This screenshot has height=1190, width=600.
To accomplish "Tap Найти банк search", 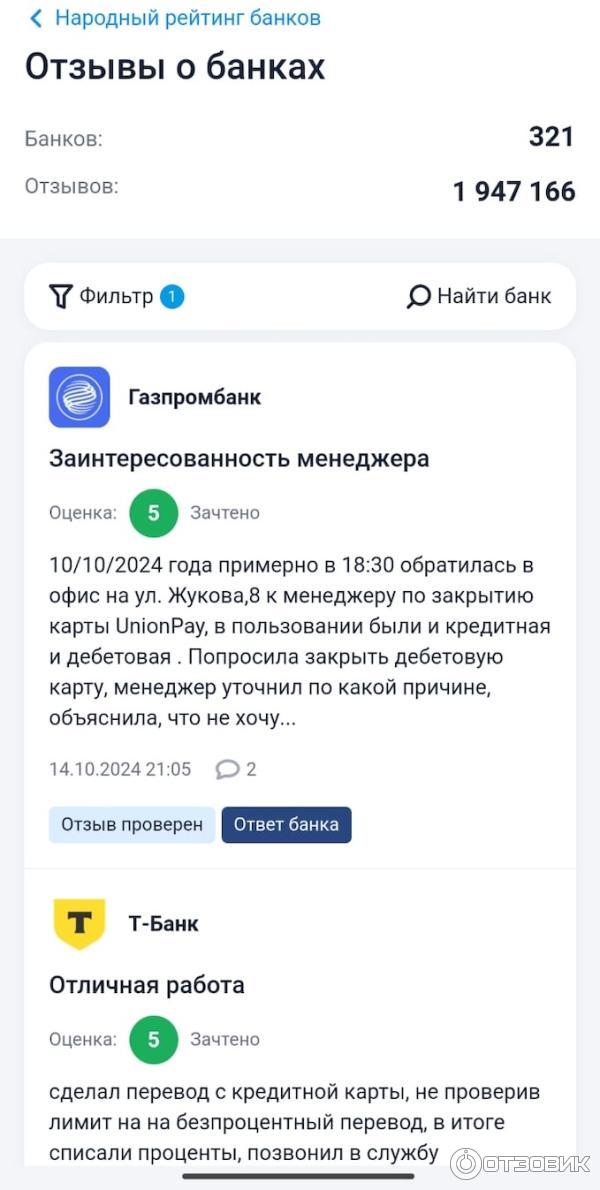I will [478, 296].
